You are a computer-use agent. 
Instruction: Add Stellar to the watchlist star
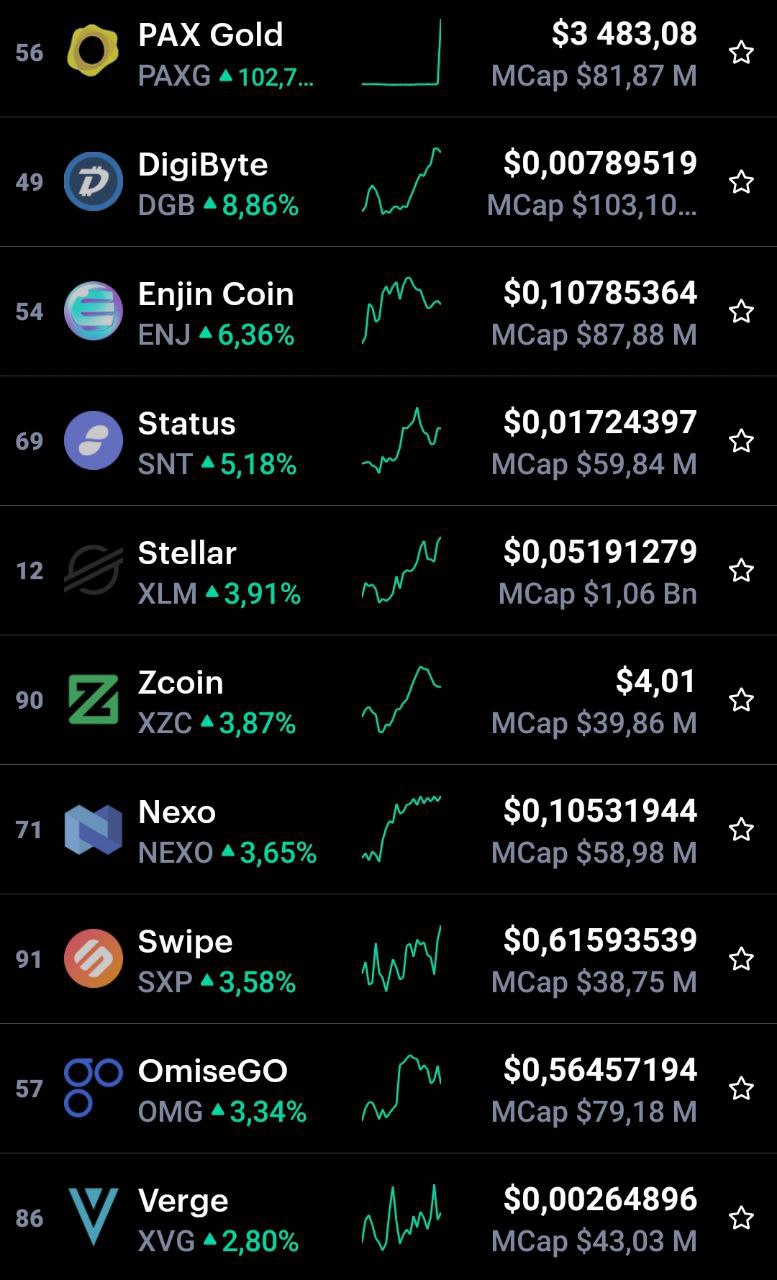pyautogui.click(x=741, y=571)
